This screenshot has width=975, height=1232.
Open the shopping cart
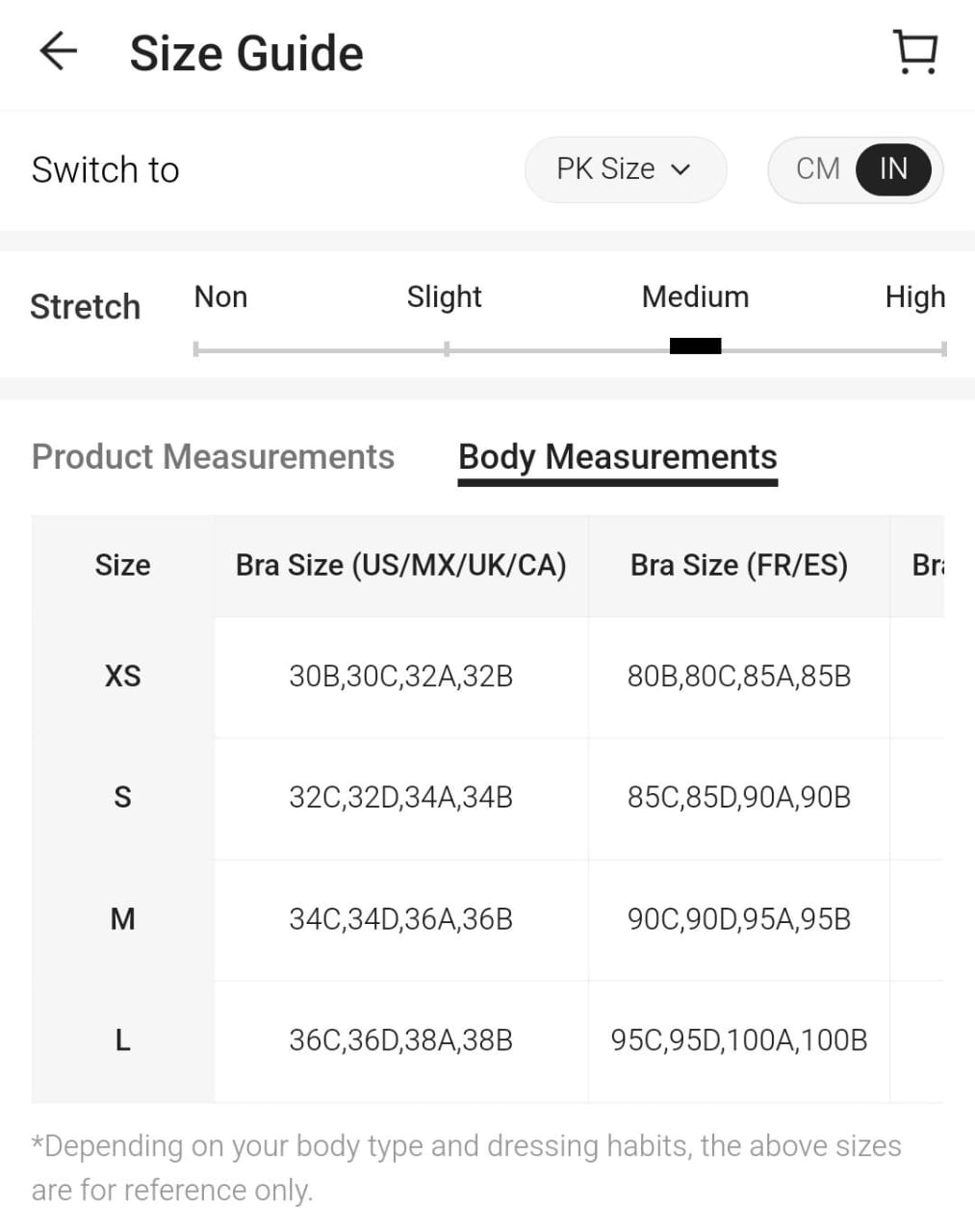click(x=915, y=52)
